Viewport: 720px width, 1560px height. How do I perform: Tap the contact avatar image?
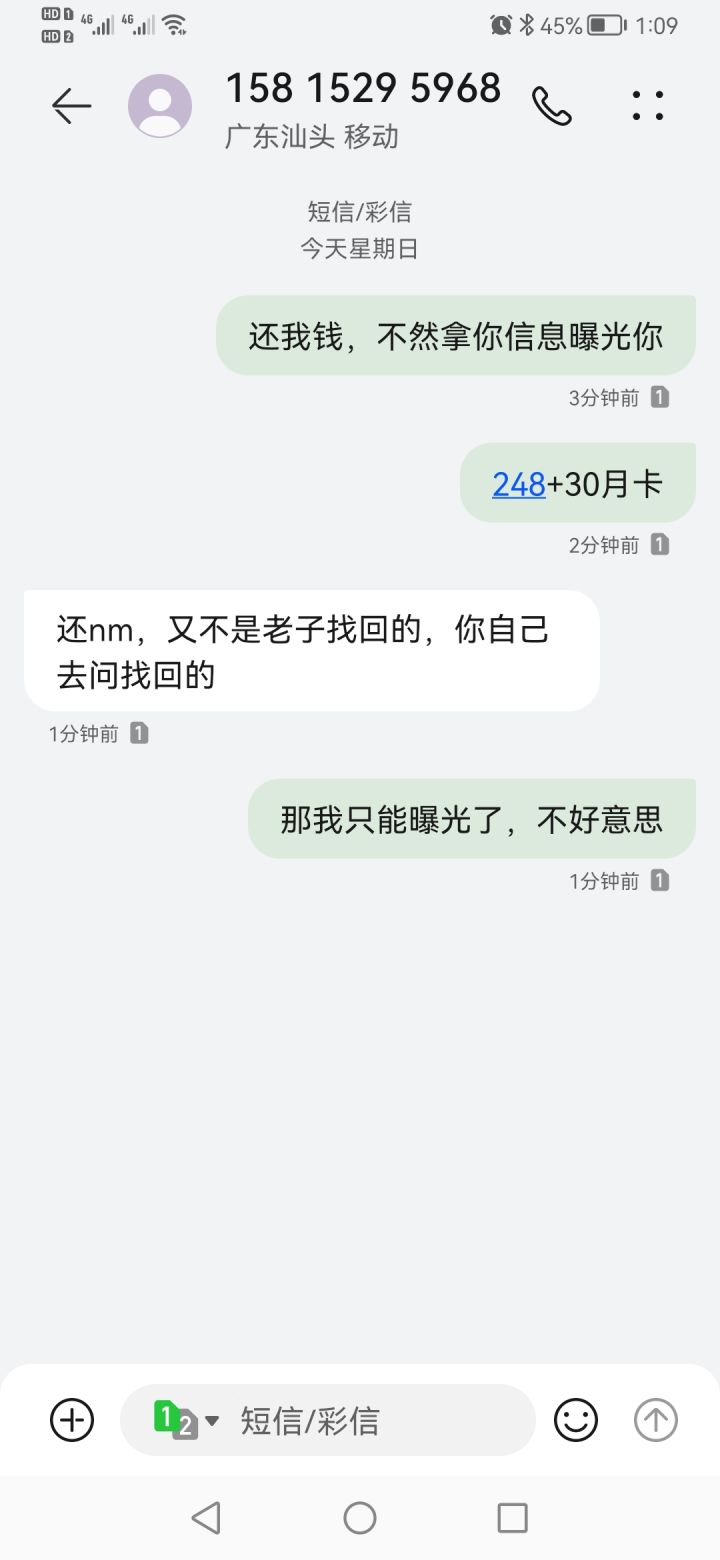(x=160, y=104)
